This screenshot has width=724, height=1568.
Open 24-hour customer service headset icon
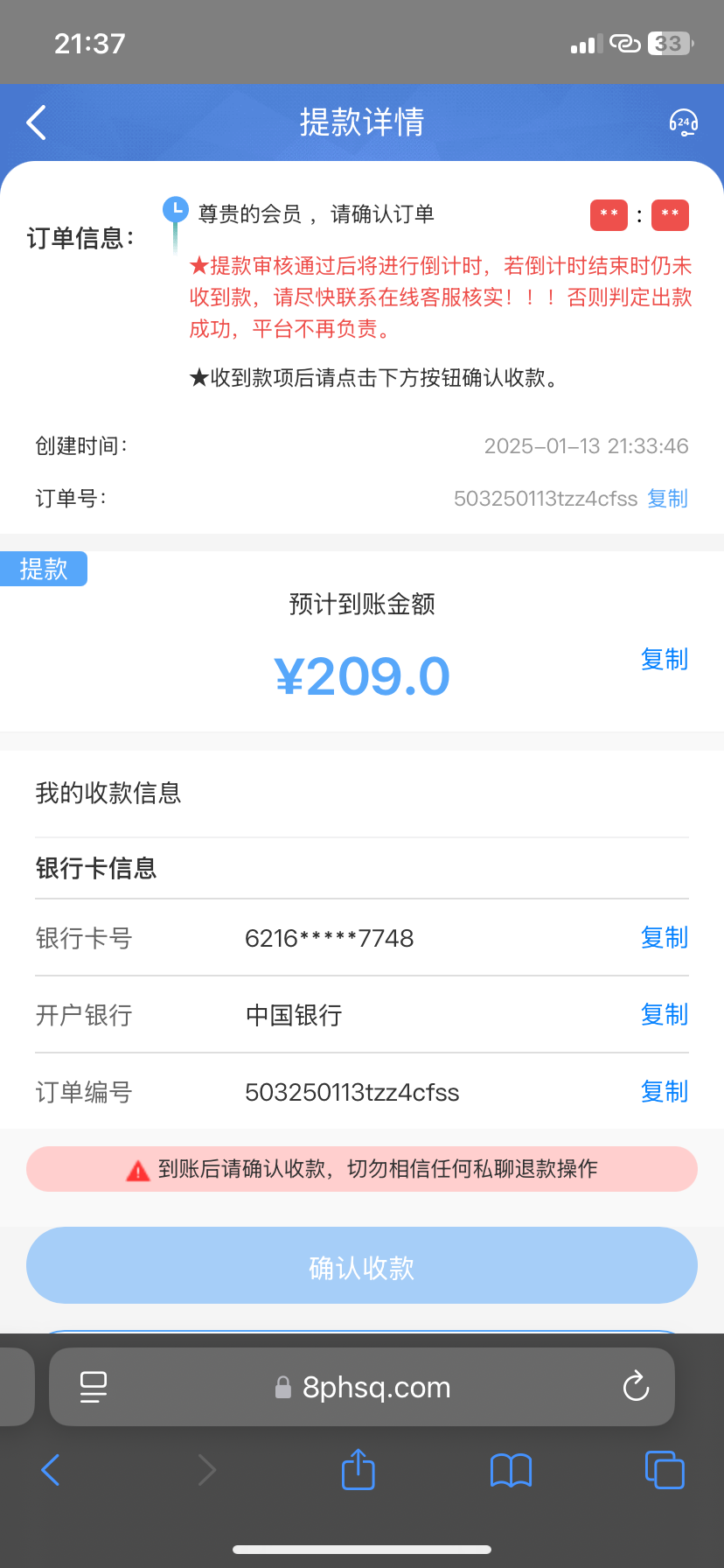[x=683, y=122]
